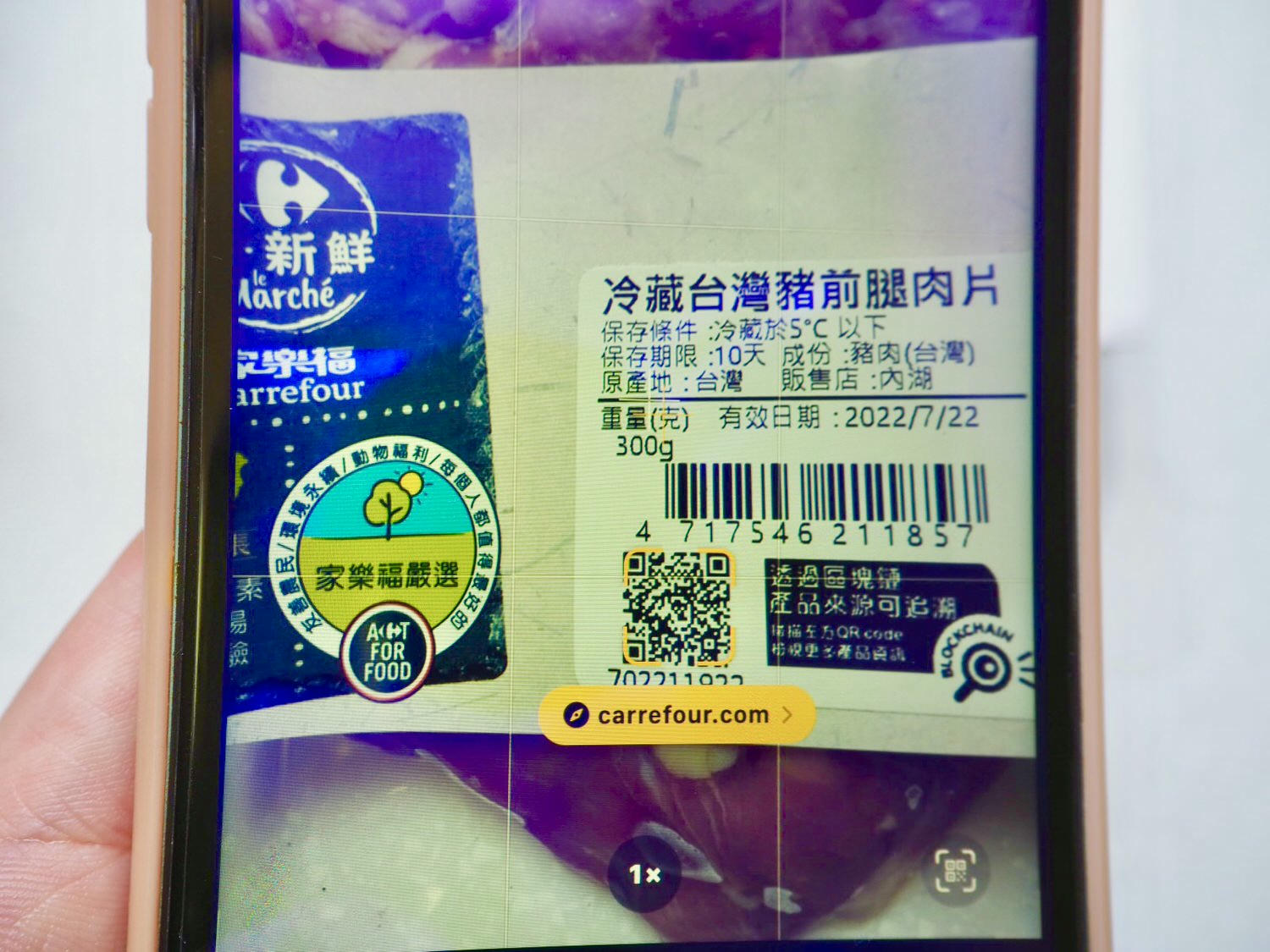
Task: Open the QR code scanner icon
Action: [x=955, y=871]
